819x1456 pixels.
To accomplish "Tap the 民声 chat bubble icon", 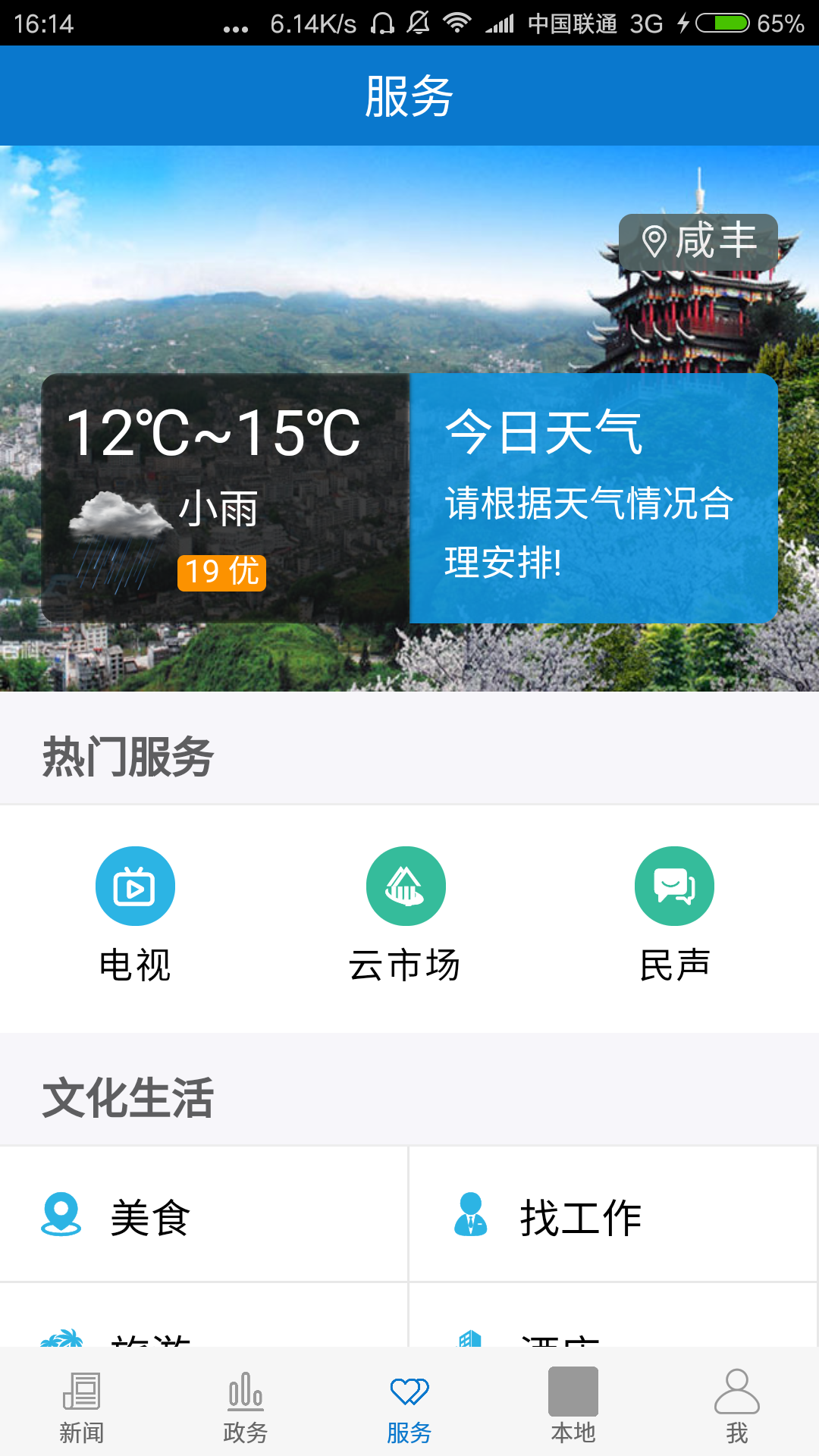I will point(675,885).
